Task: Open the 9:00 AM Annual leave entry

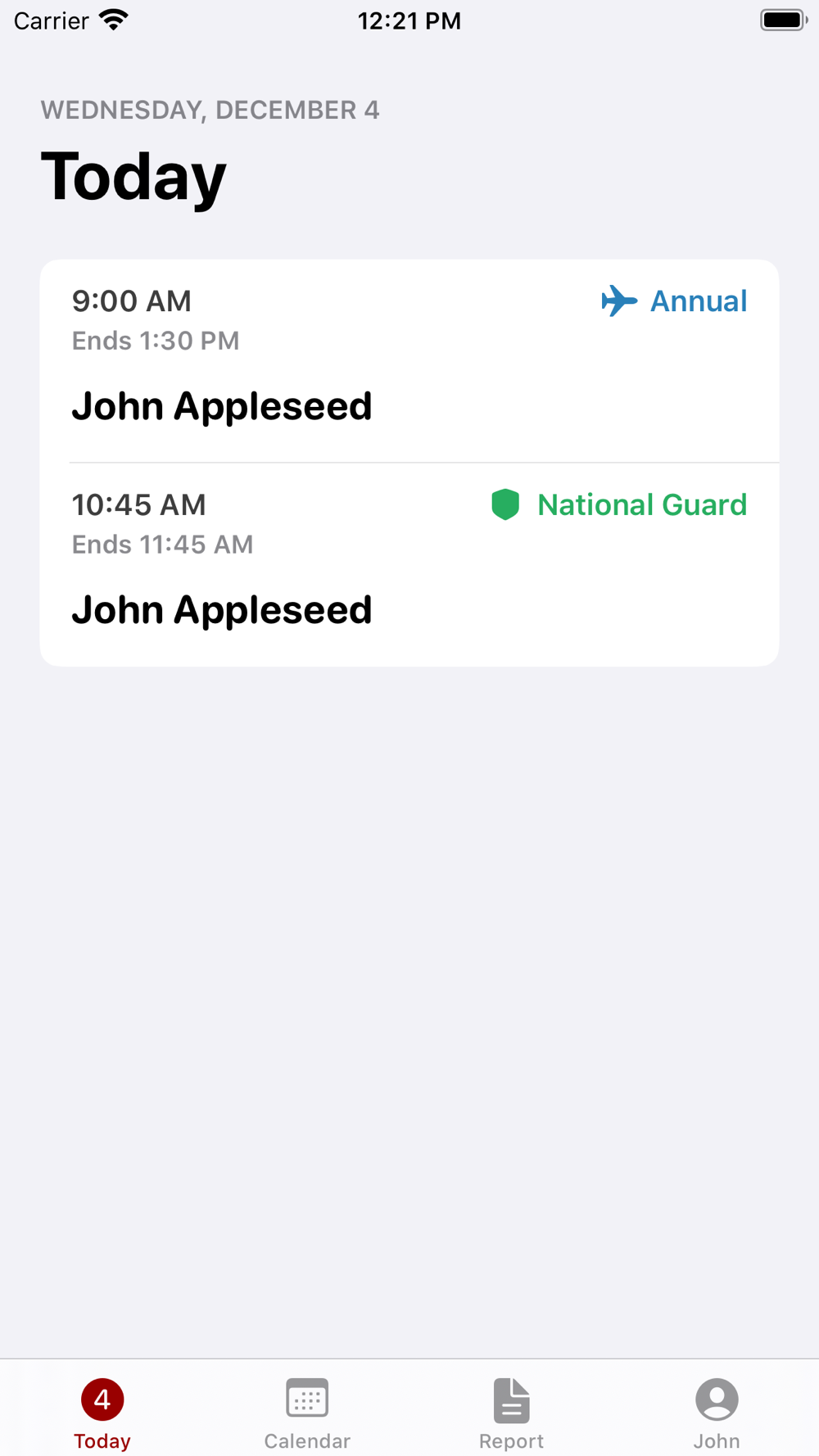Action: pos(409,361)
